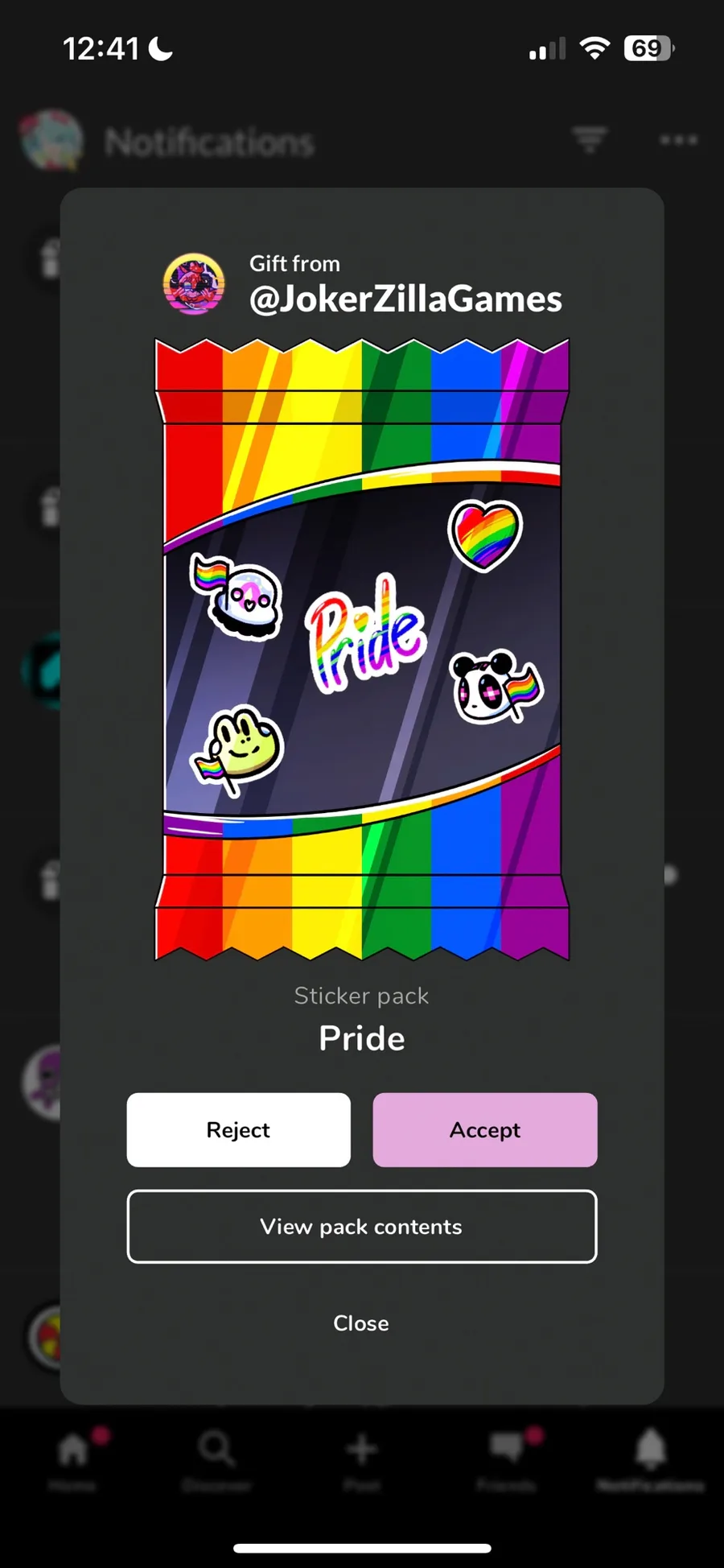
Task: Open @JokerZillaGames profile avatar
Action: click(x=194, y=284)
